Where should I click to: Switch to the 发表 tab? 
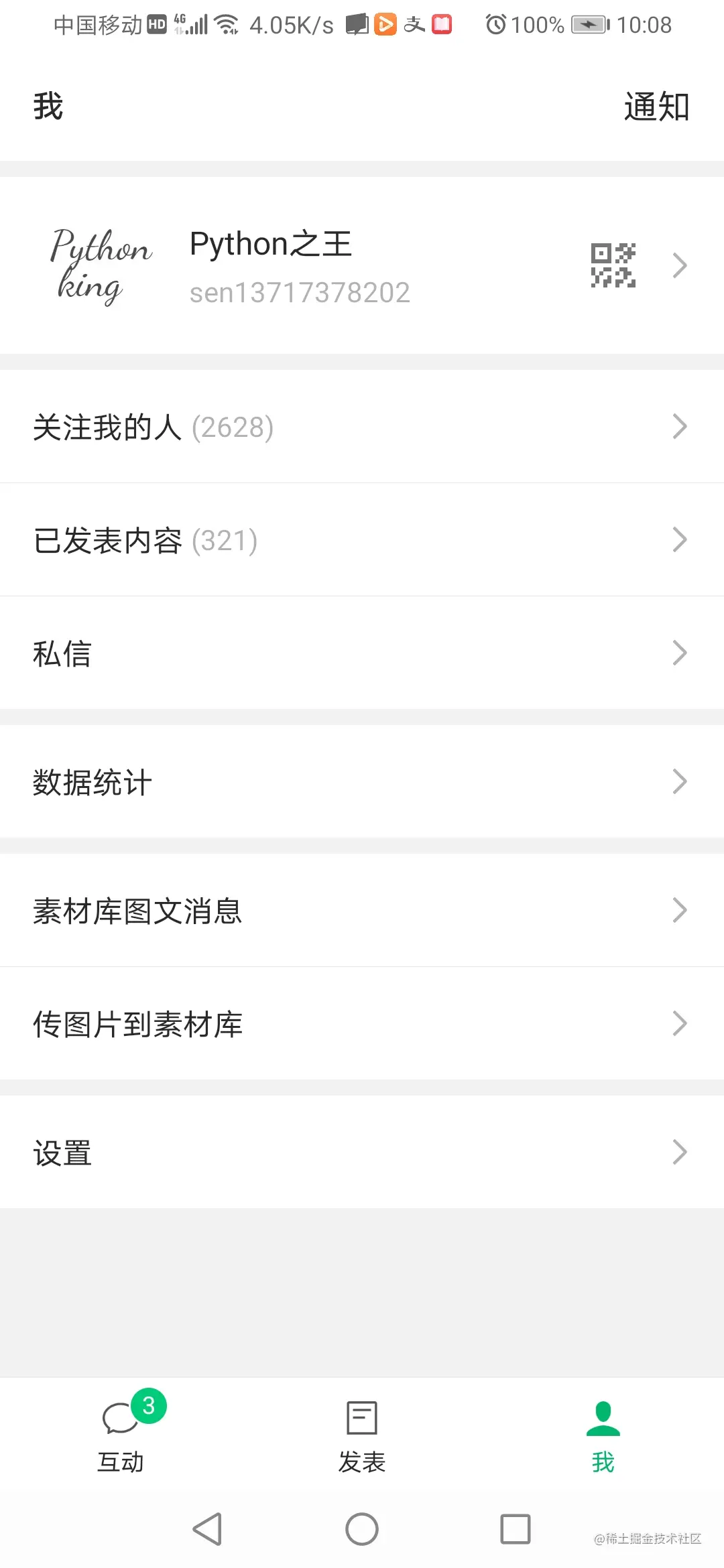coord(362,1434)
